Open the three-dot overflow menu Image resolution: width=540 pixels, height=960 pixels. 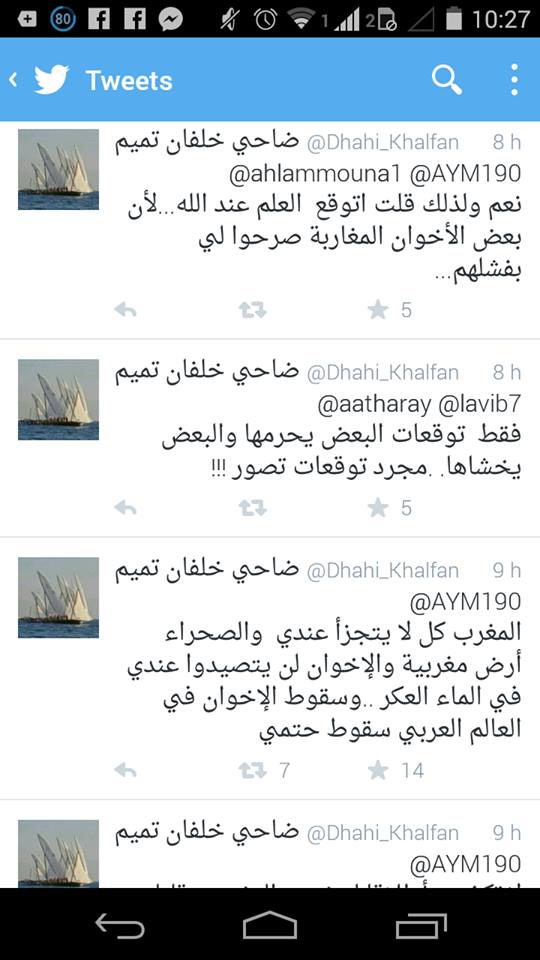[514, 80]
